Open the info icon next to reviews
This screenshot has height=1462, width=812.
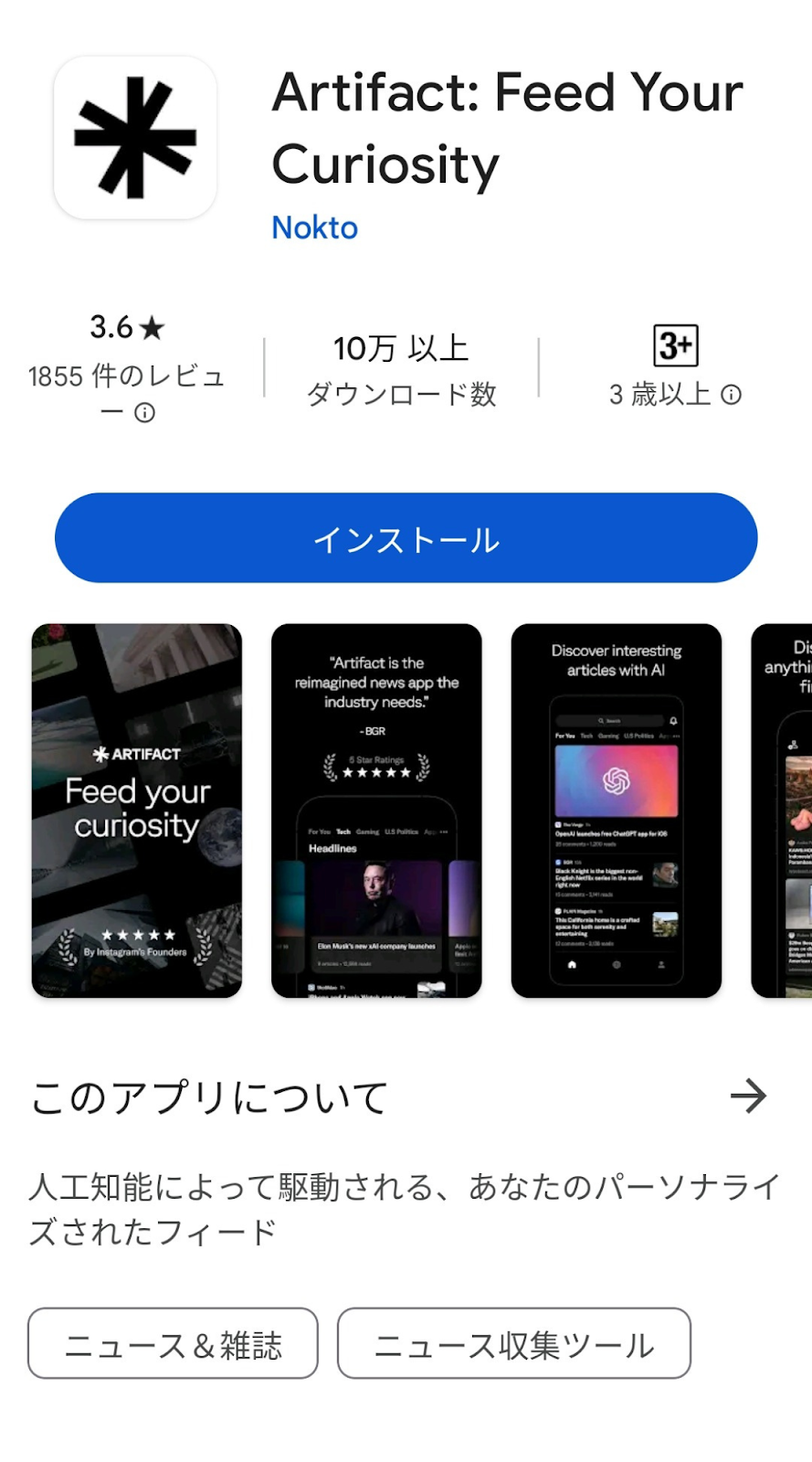click(144, 413)
